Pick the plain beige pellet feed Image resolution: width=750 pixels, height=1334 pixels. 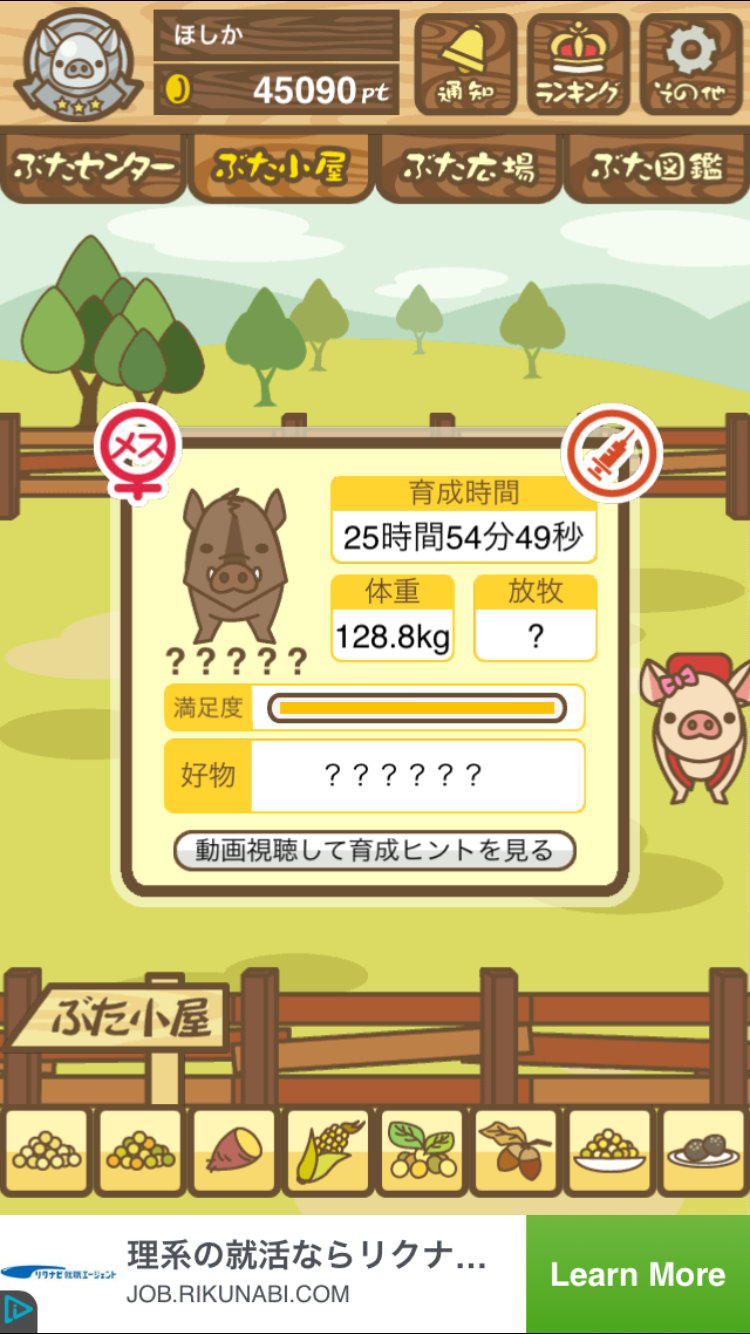point(46,1152)
